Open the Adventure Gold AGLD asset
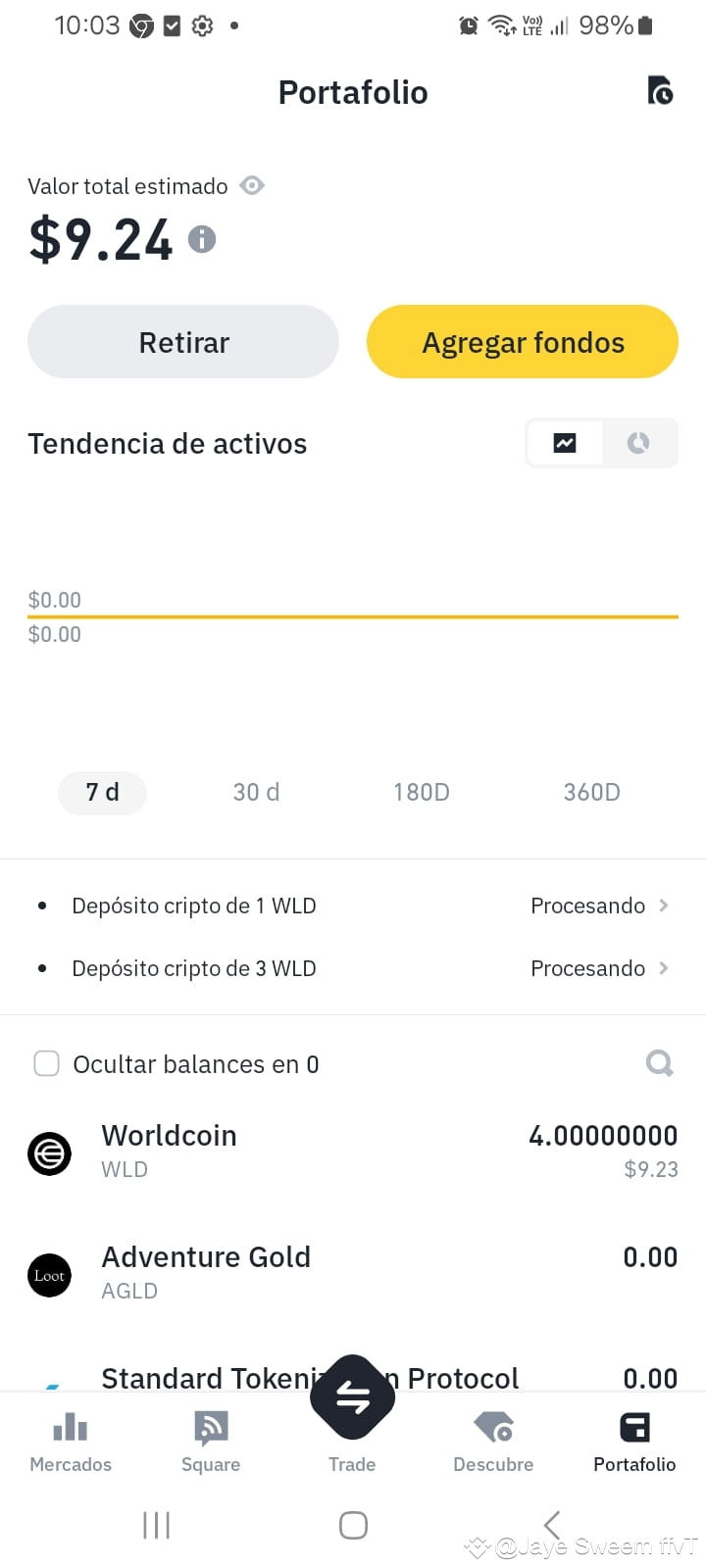706x1568 pixels. [x=353, y=1272]
